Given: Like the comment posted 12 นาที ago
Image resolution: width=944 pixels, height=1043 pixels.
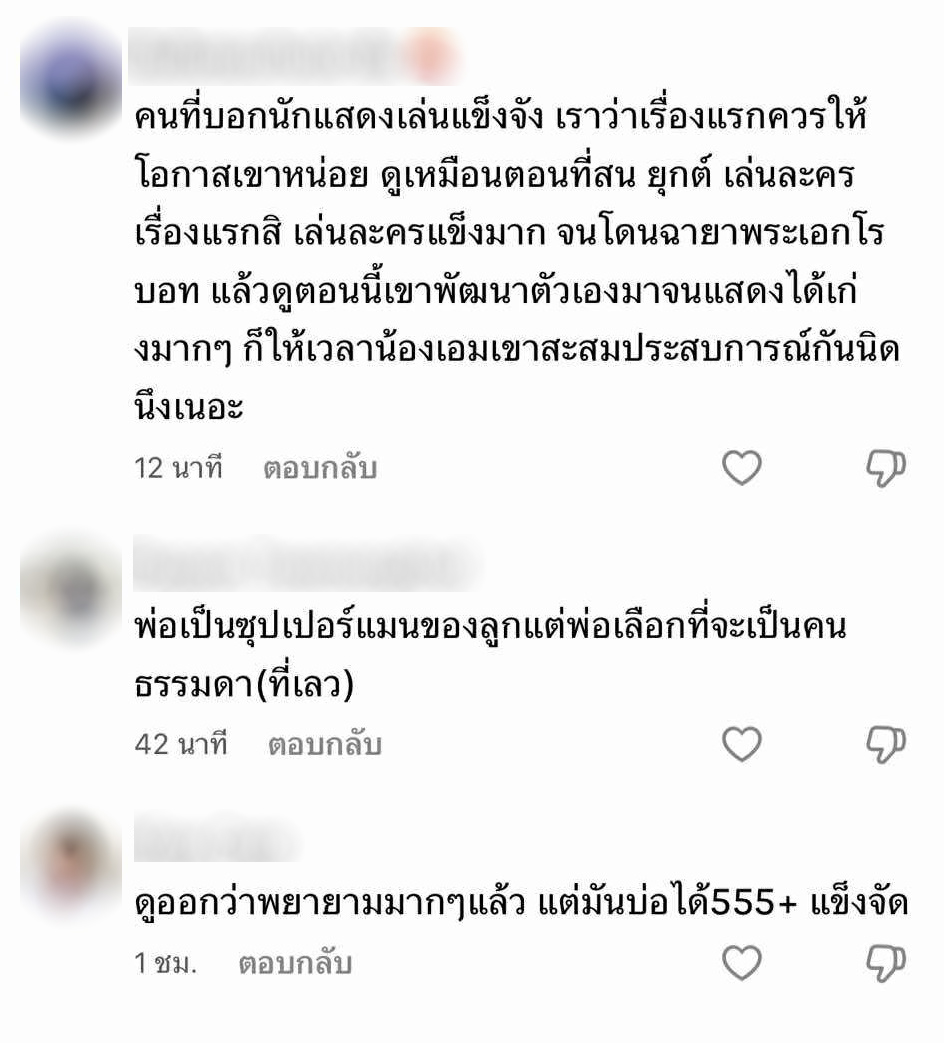Looking at the screenshot, I should click(742, 468).
